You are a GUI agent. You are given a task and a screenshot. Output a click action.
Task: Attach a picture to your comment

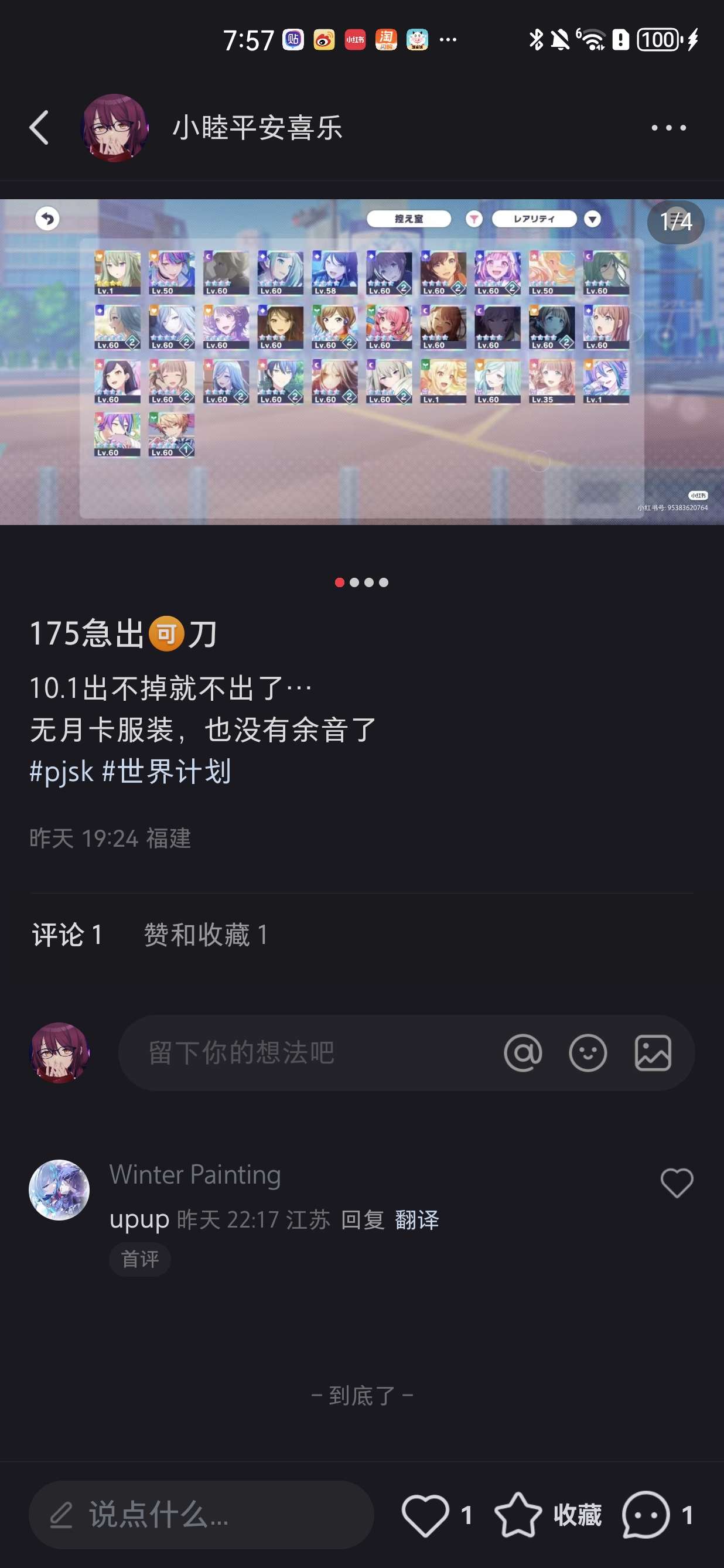653,1052
